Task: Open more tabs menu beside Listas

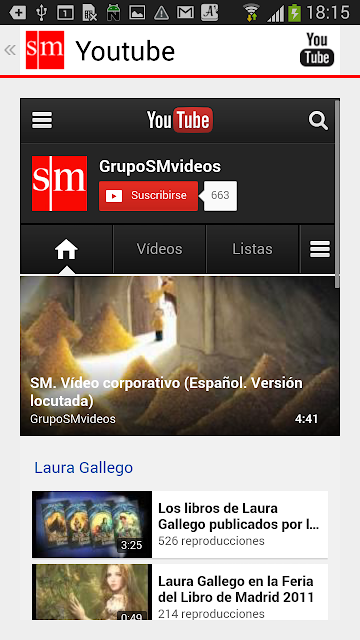Action: click(x=319, y=249)
